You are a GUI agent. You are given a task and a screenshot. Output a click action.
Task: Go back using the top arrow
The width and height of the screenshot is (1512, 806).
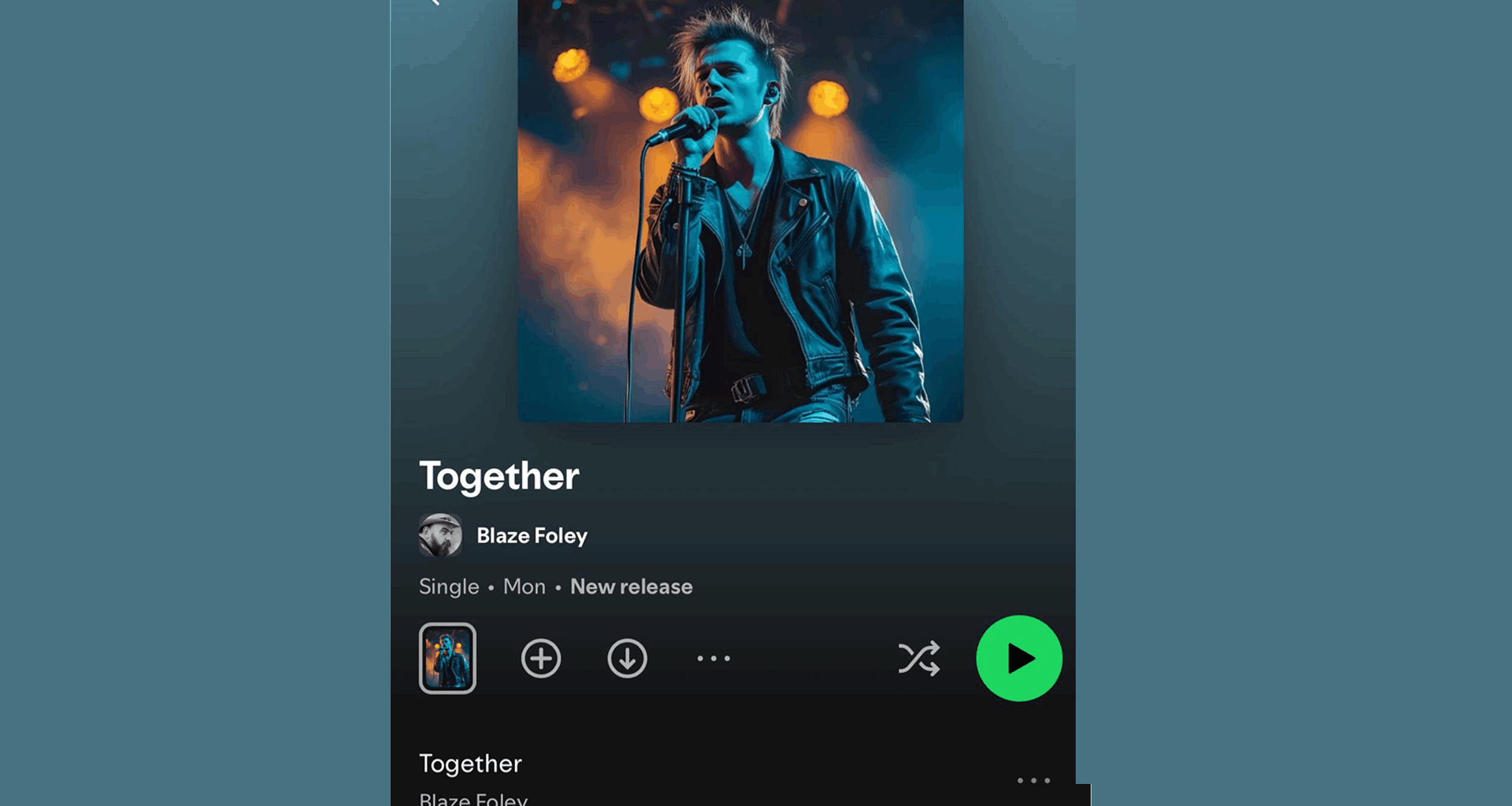[x=434, y=2]
